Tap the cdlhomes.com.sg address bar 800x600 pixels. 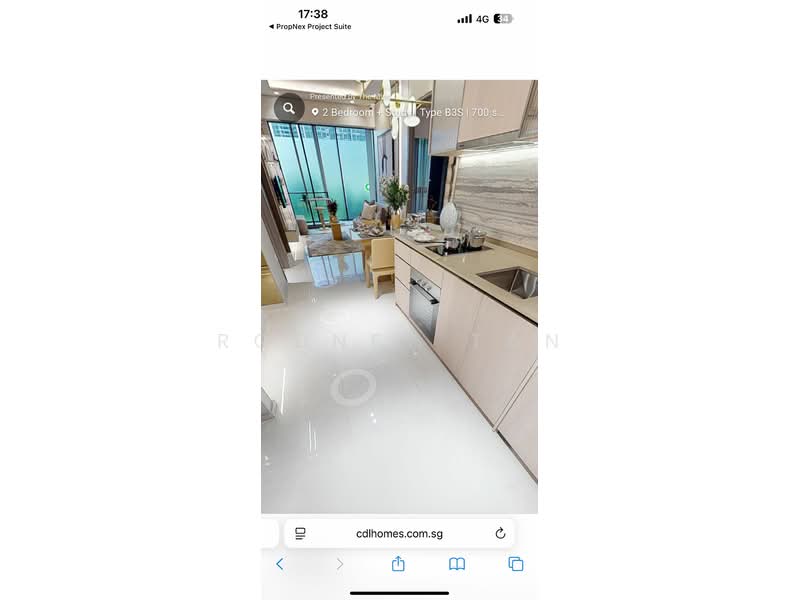[x=399, y=534]
